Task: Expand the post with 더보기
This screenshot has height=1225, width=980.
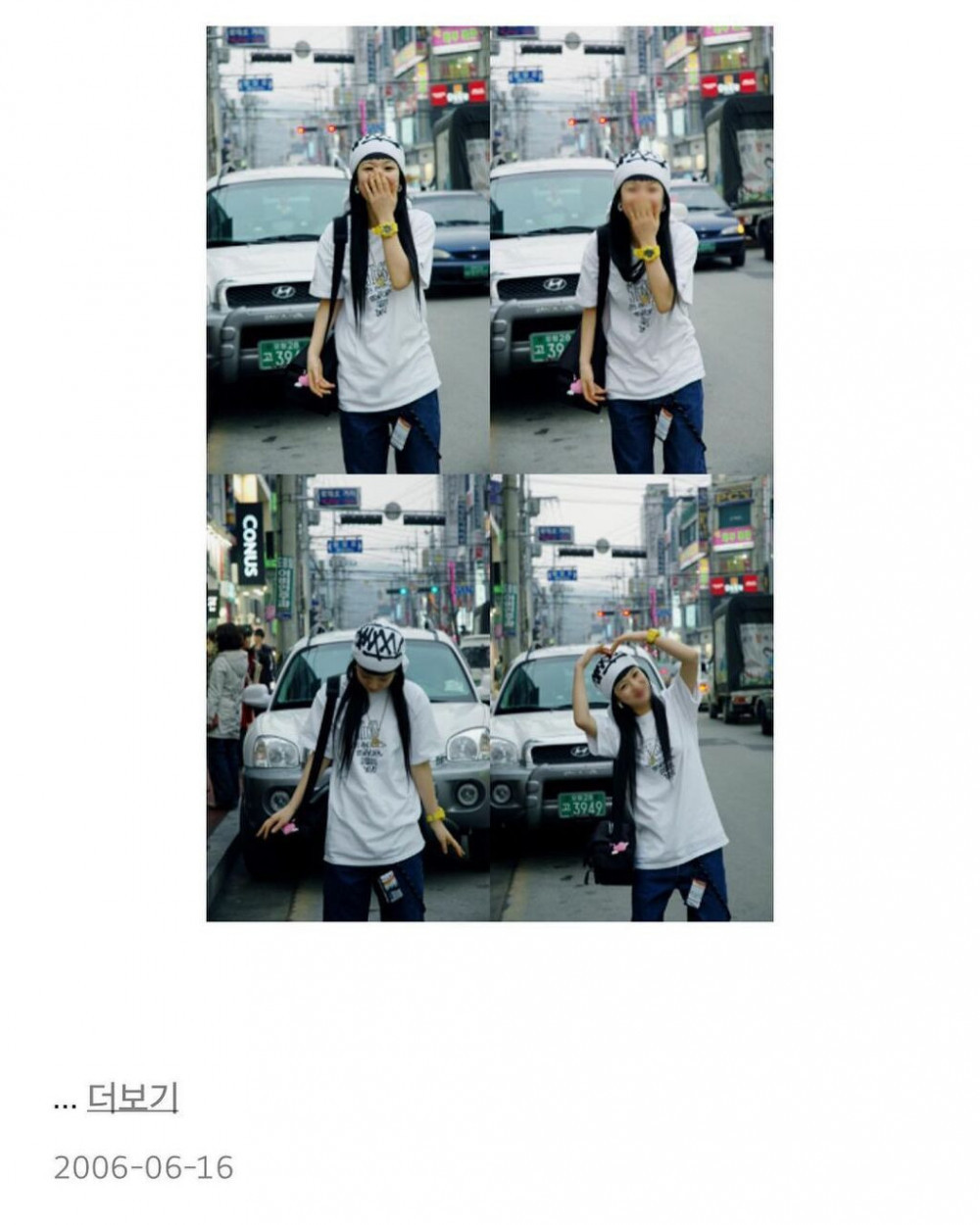Action: click(132, 1098)
